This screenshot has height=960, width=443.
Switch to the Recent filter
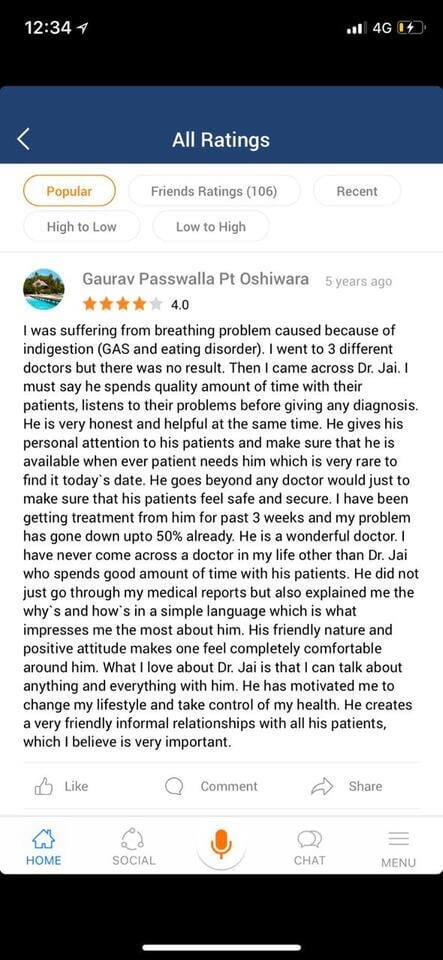[x=357, y=191]
